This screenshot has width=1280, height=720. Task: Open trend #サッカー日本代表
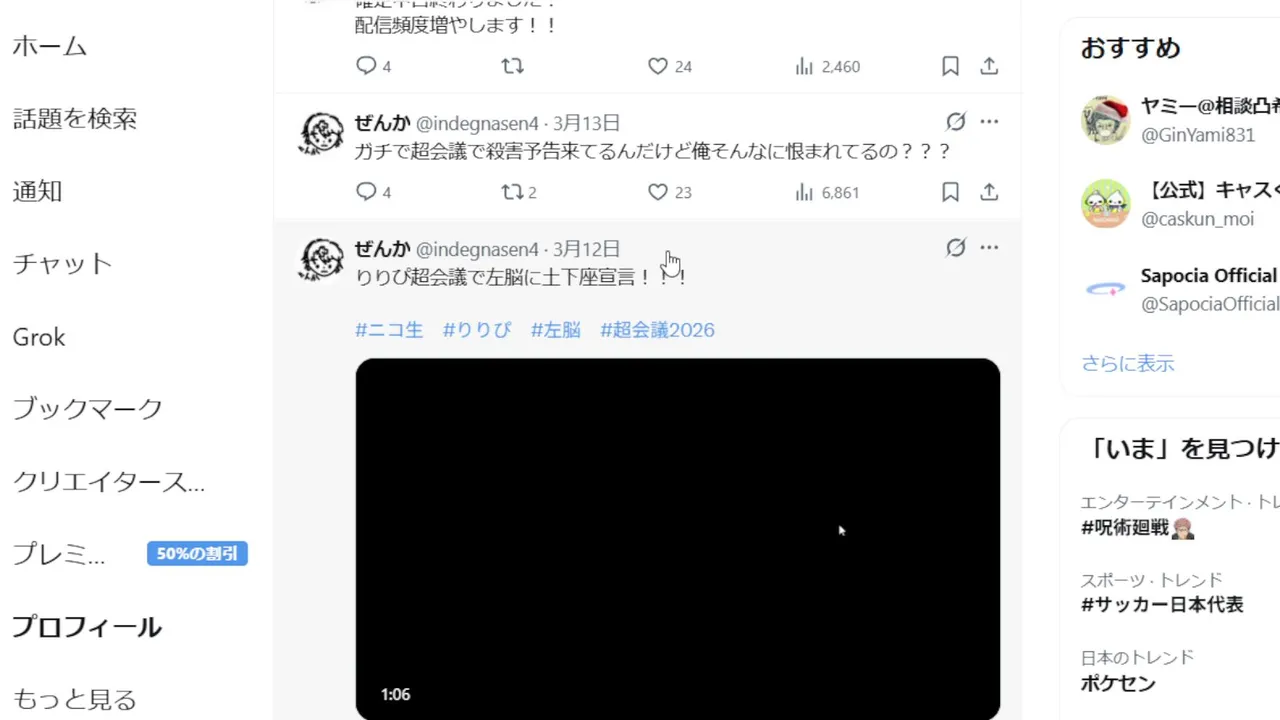pyautogui.click(x=1162, y=605)
